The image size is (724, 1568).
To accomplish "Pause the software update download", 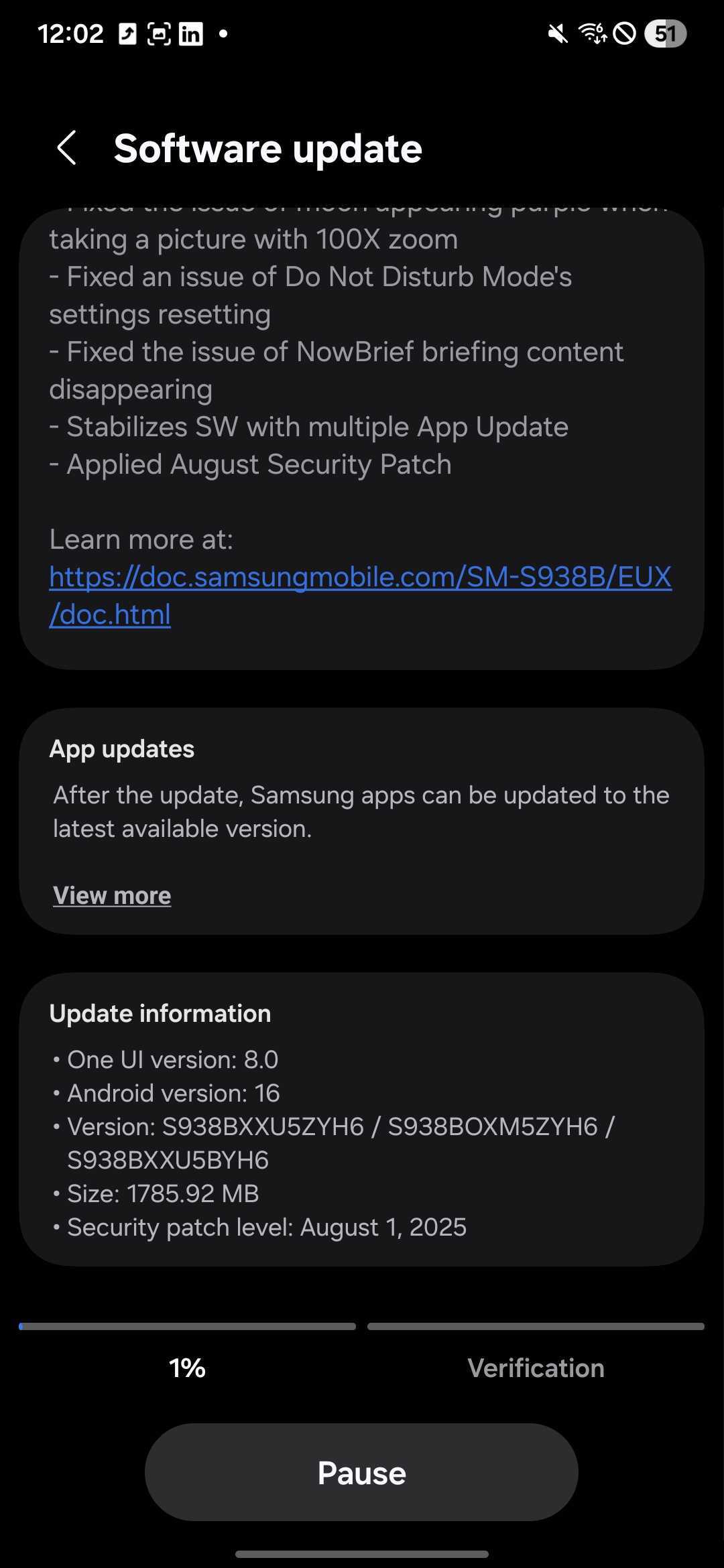I will tap(362, 1472).
